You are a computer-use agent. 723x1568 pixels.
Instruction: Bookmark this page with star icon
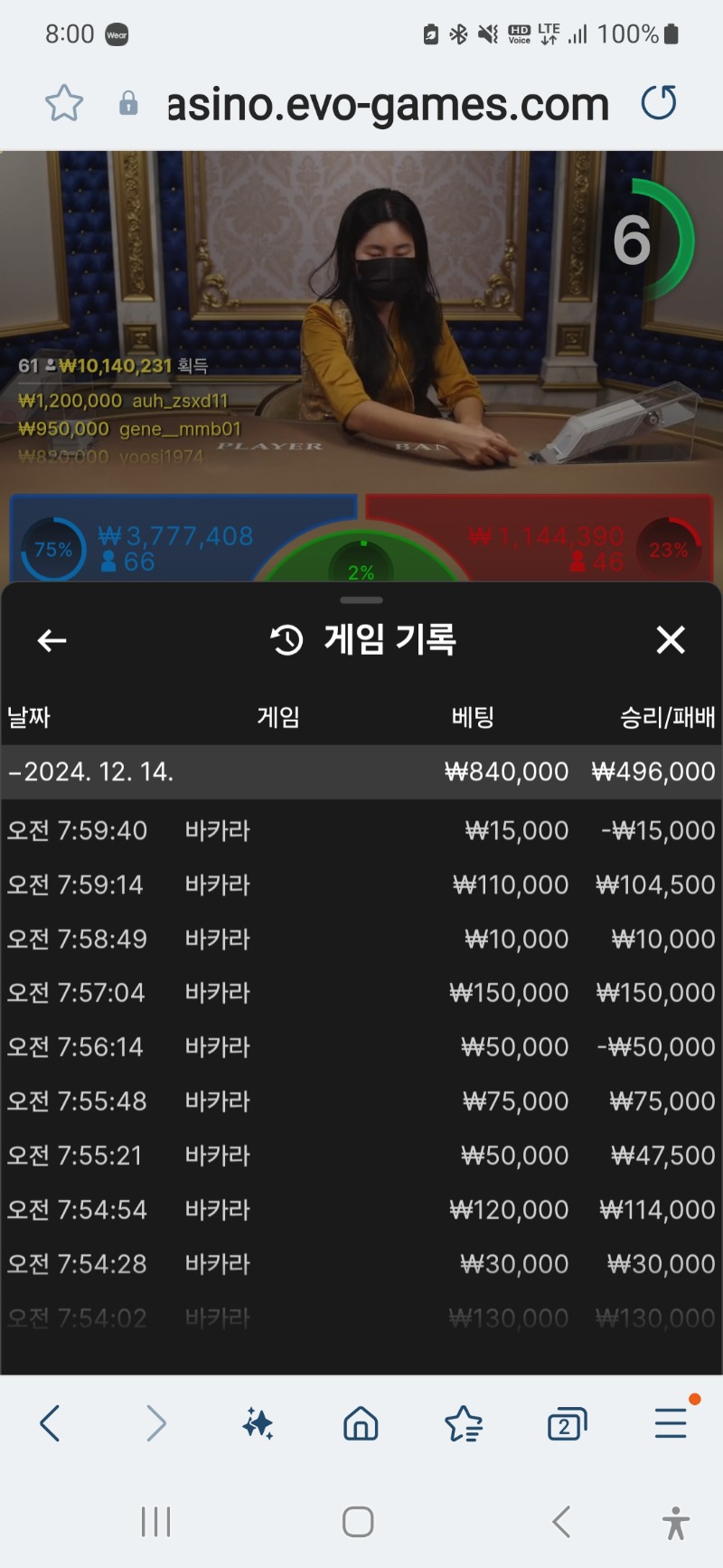pos(64,103)
